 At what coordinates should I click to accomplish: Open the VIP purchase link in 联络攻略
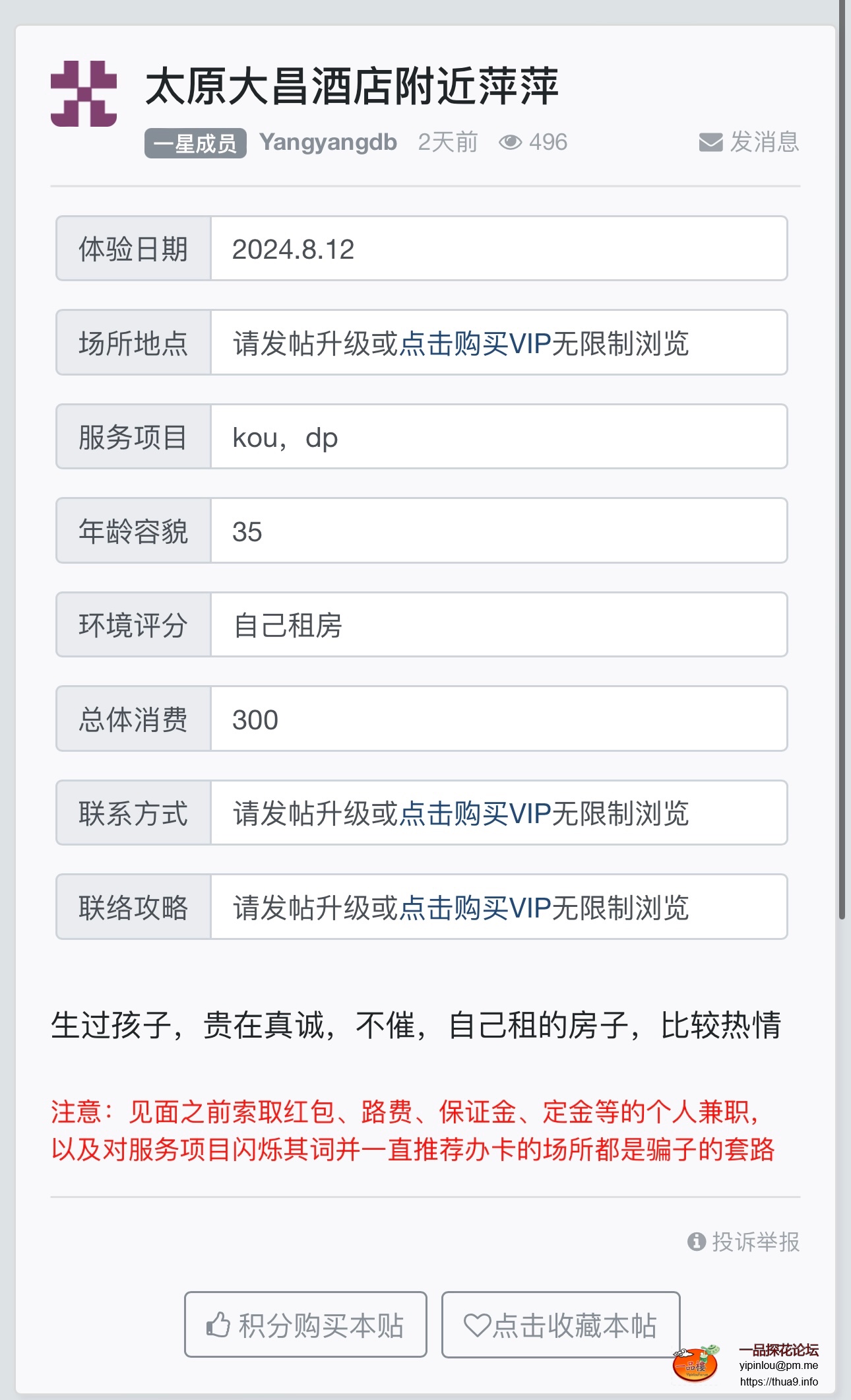[x=475, y=908]
